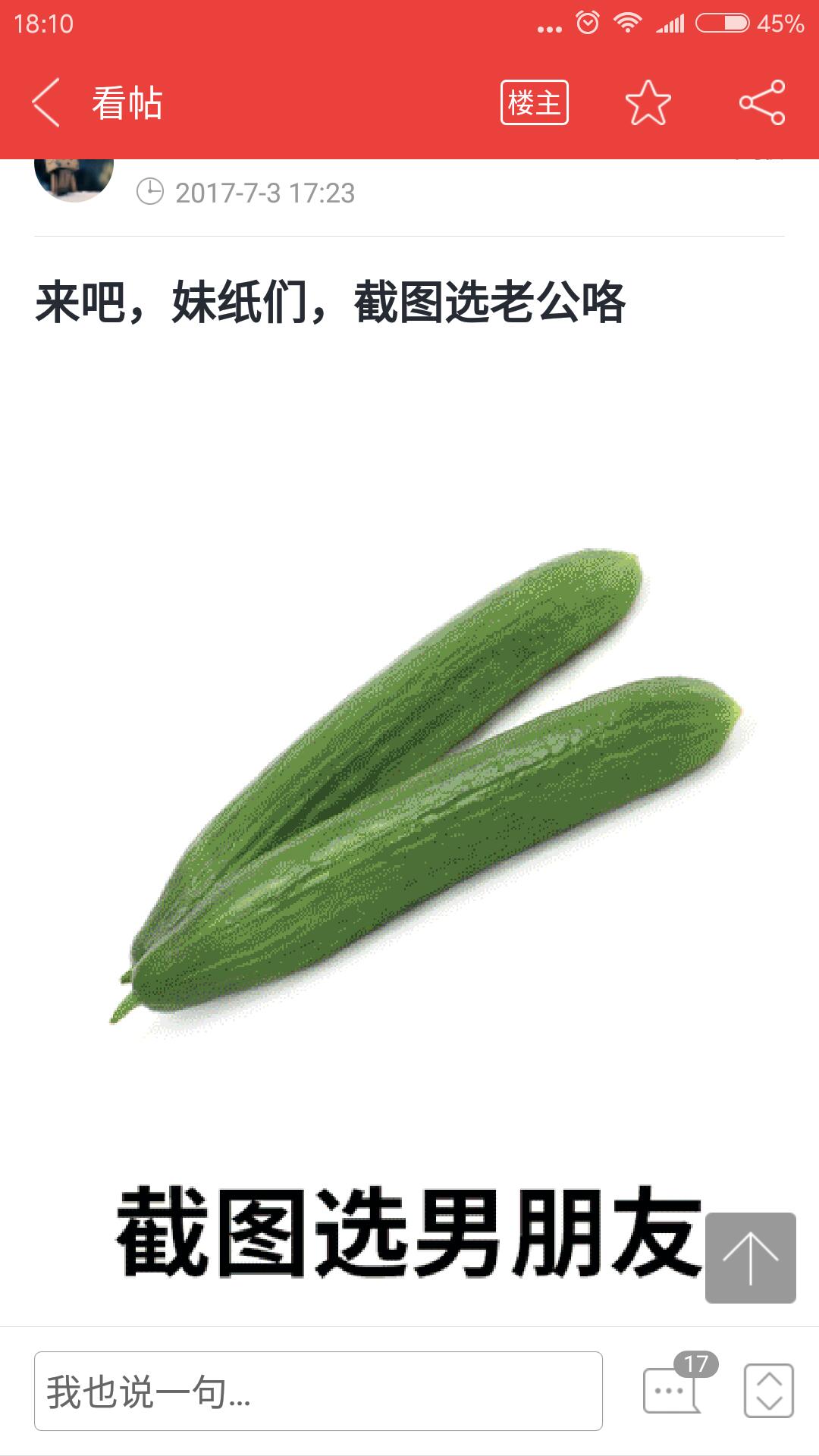The image size is (819, 1456).
Task: Share this post
Action: tap(762, 102)
